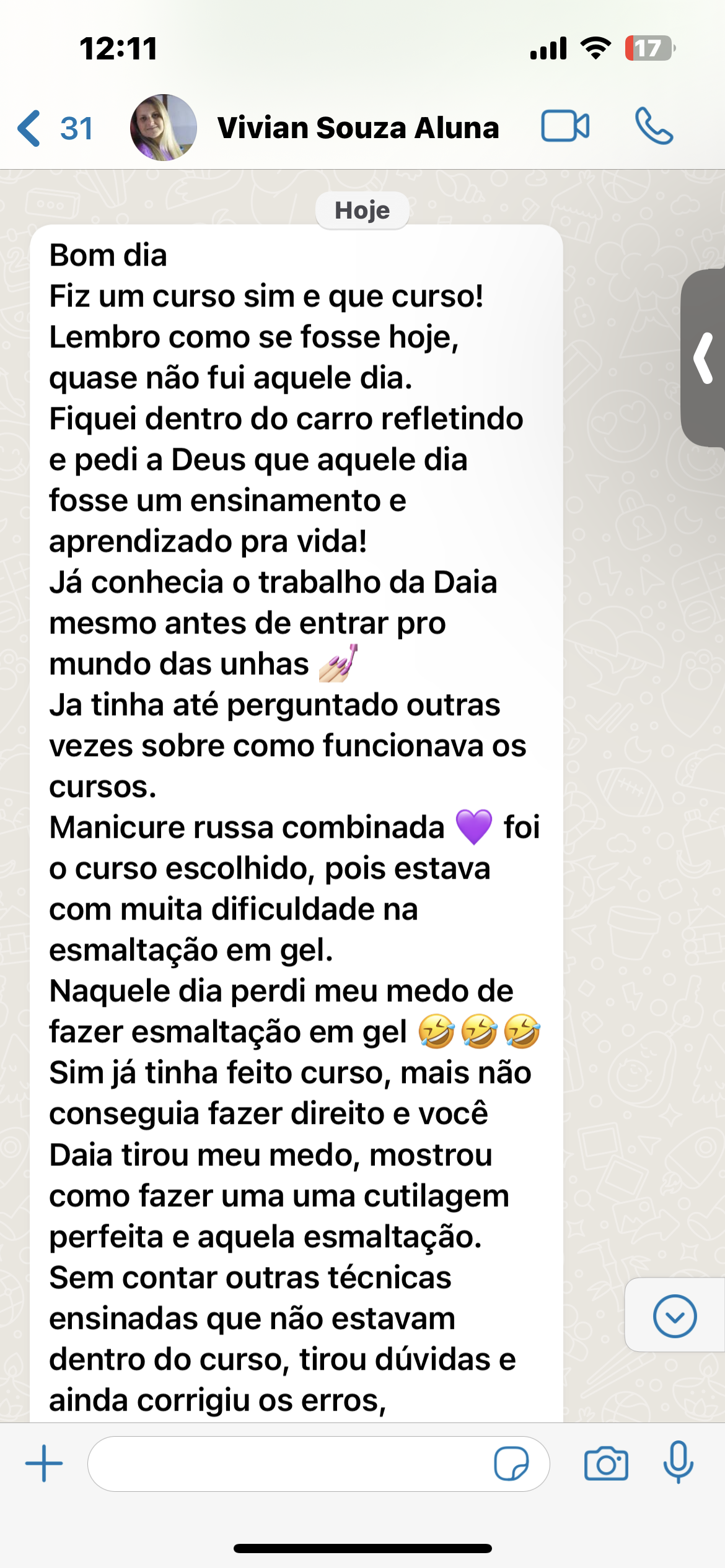Open the attachment plus menu
Image resolution: width=725 pixels, height=1568 pixels.
pos(44,1463)
